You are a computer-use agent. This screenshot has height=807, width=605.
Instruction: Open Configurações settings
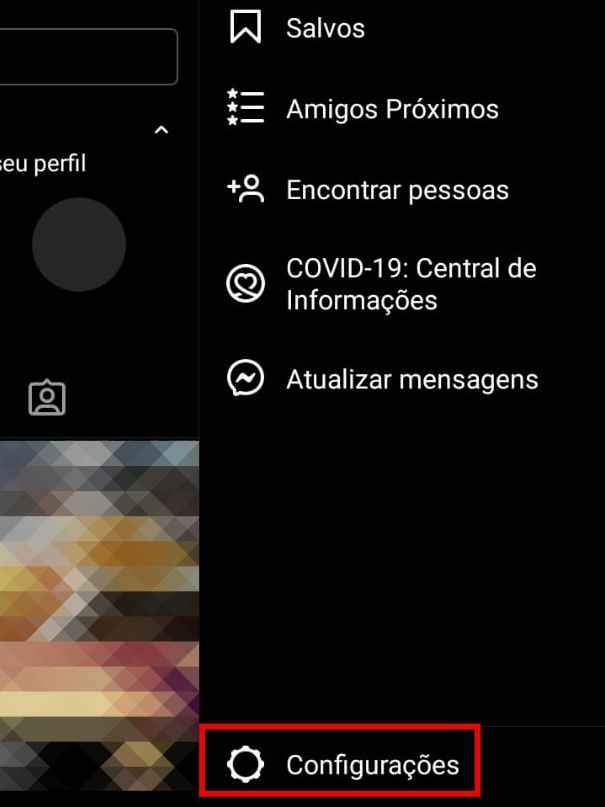(371, 765)
